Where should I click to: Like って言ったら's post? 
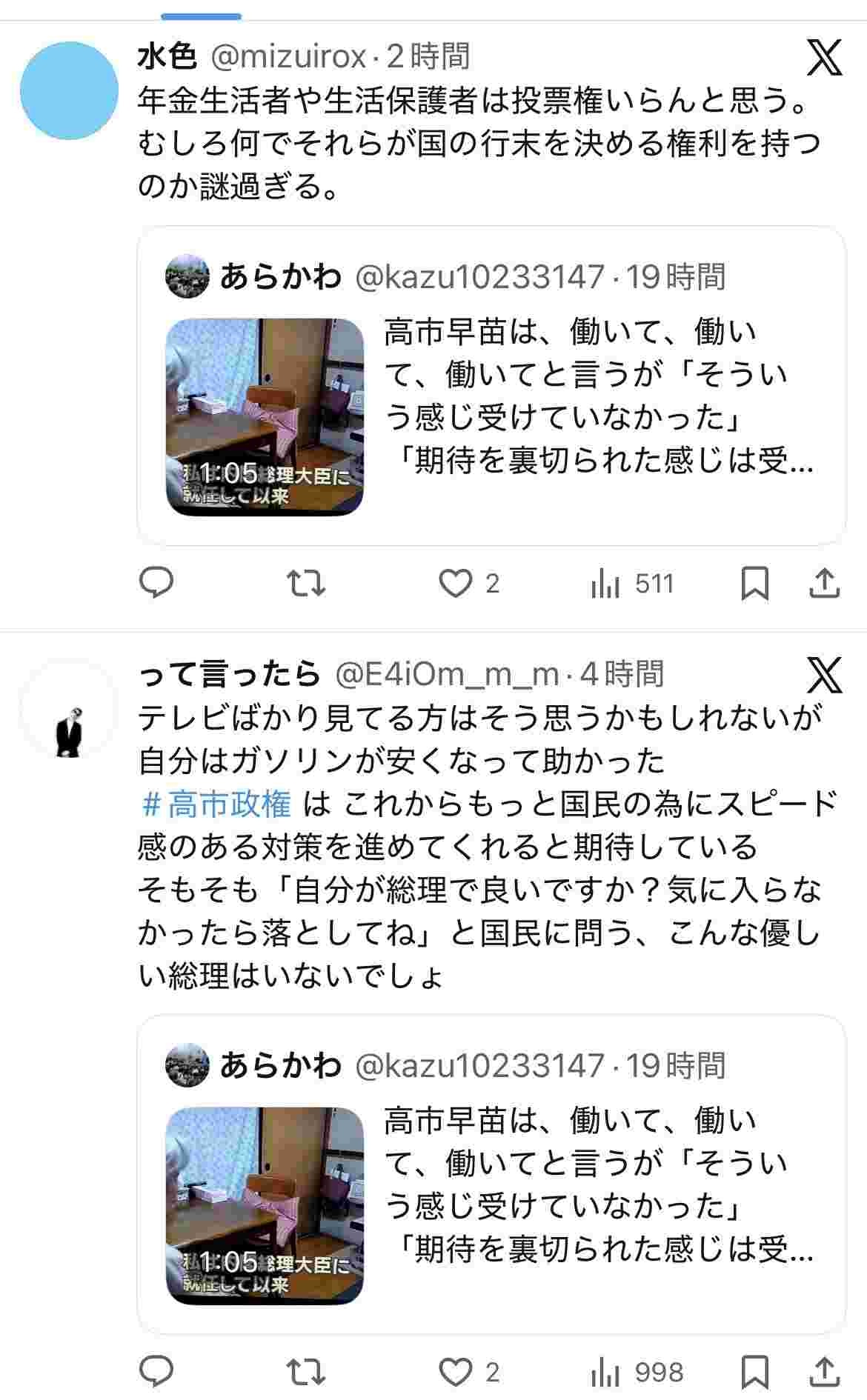[455, 1373]
